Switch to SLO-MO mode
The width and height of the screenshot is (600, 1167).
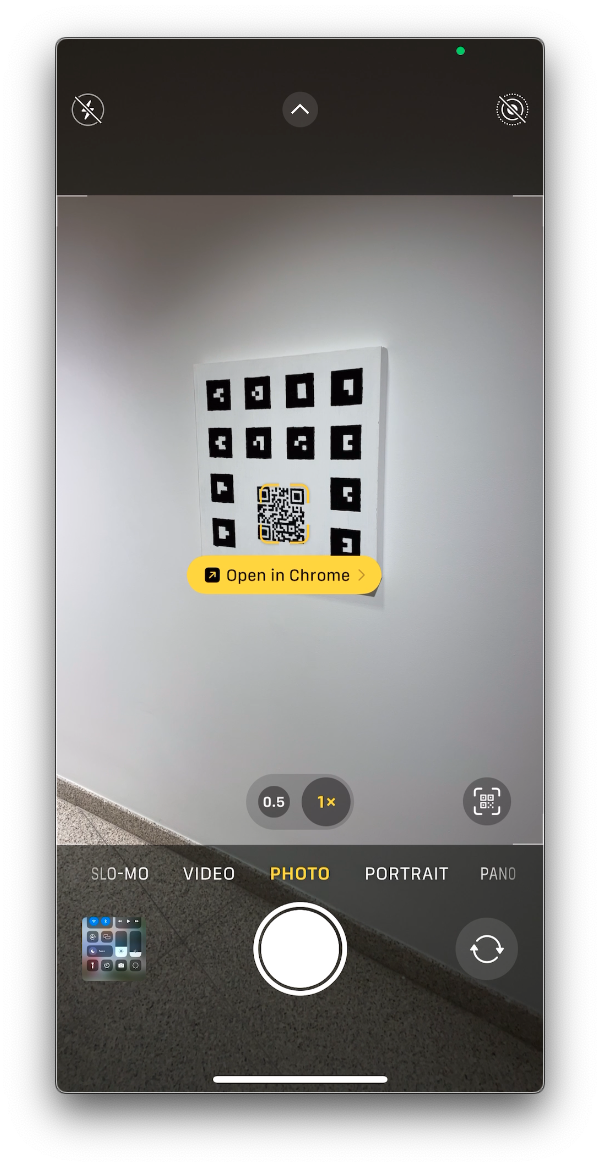pos(120,874)
